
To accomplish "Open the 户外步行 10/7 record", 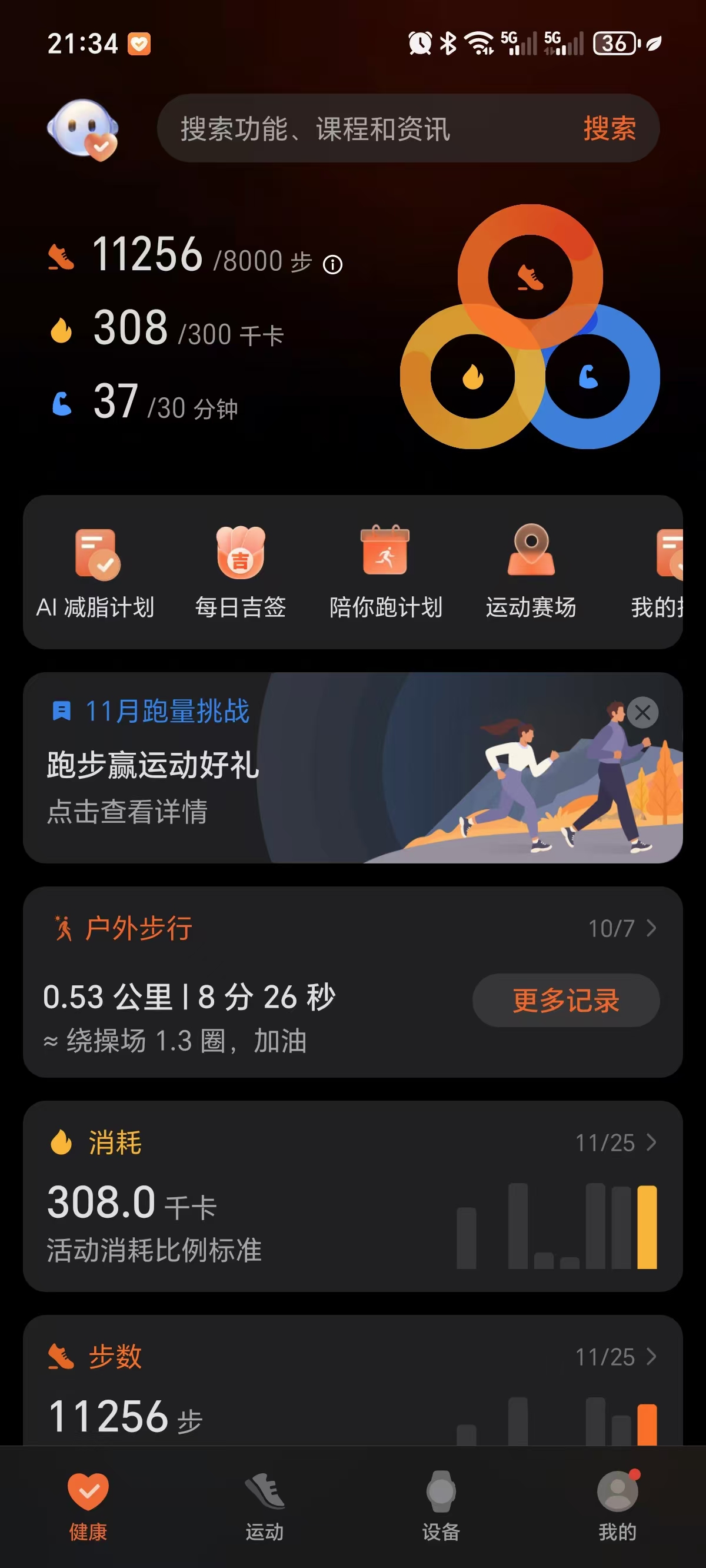I will pos(622,928).
